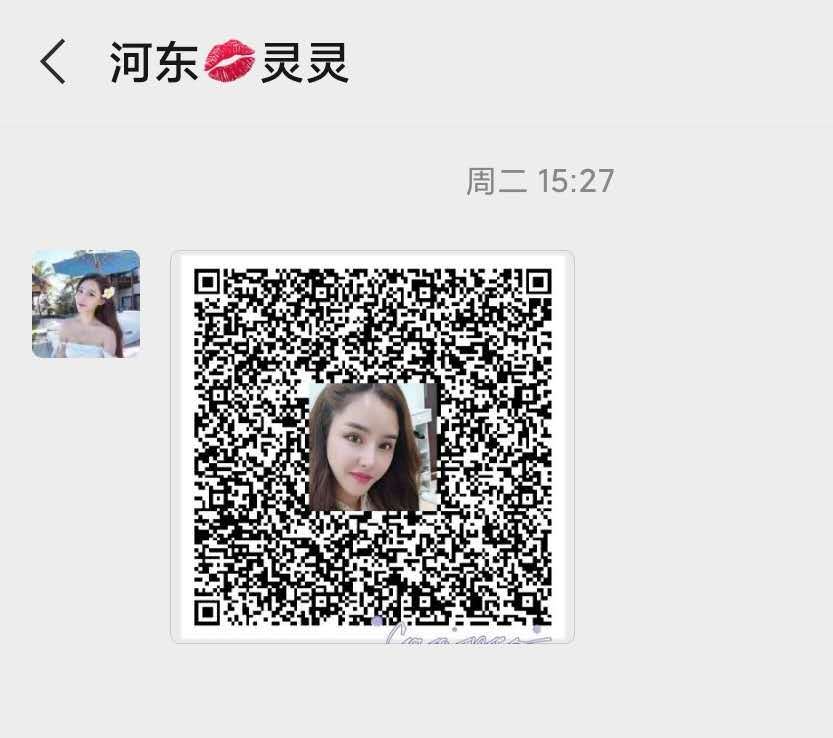Open the sender's profile avatar
Image resolution: width=833 pixels, height=738 pixels.
(86, 304)
